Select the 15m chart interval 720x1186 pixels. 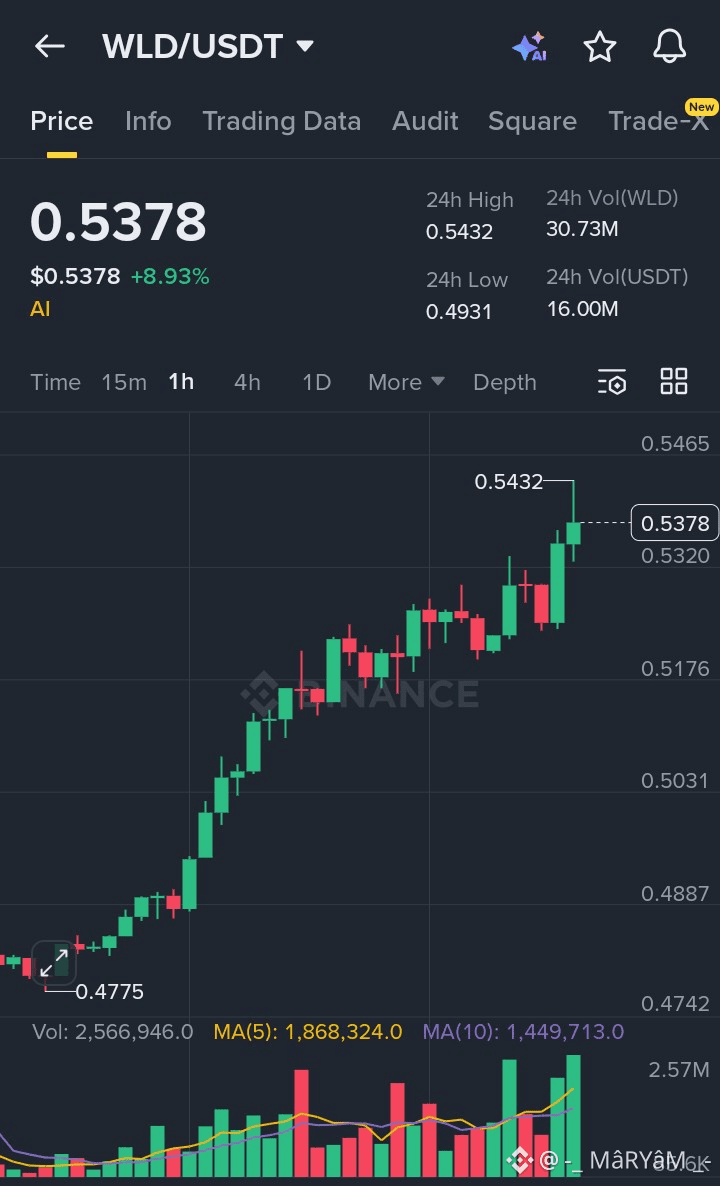pyautogui.click(x=124, y=382)
